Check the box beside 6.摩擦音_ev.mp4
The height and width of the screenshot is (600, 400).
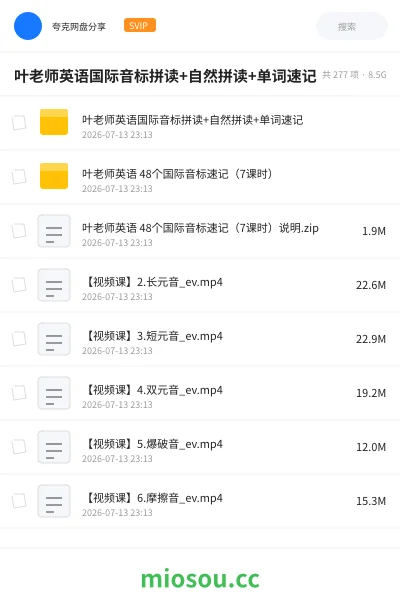pos(19,501)
